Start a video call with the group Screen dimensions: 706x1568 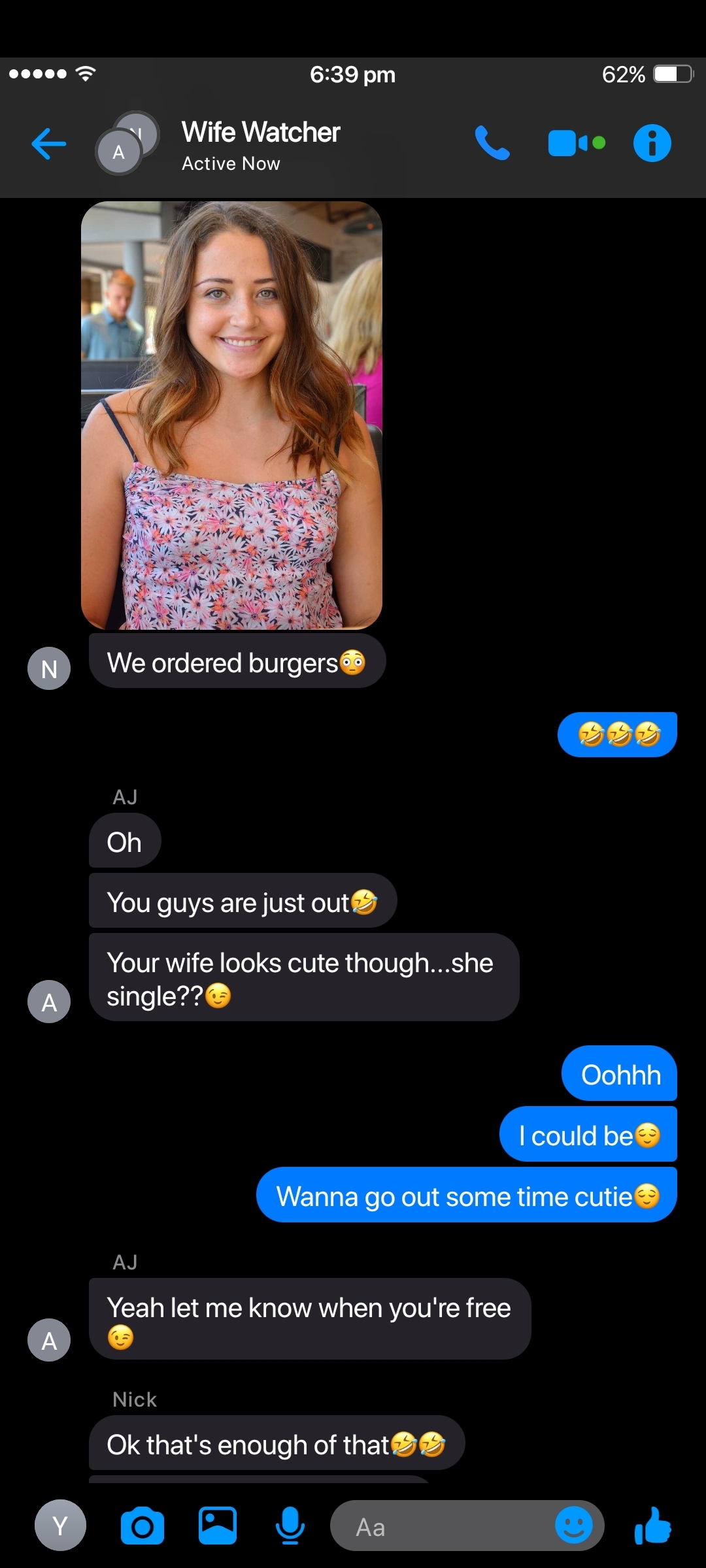[x=577, y=143]
